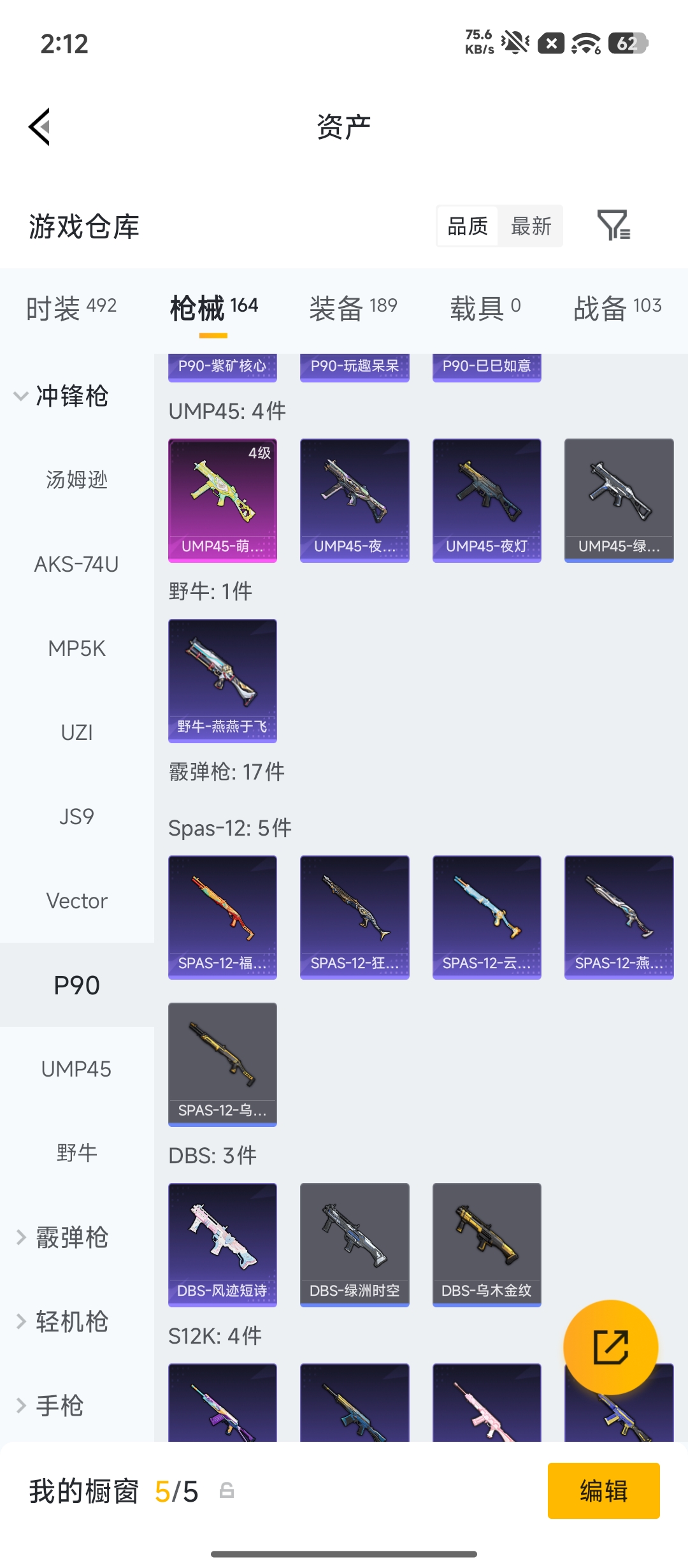Tap the 编辑 button for 我的橱窗
688x1568 pixels.
(603, 1491)
